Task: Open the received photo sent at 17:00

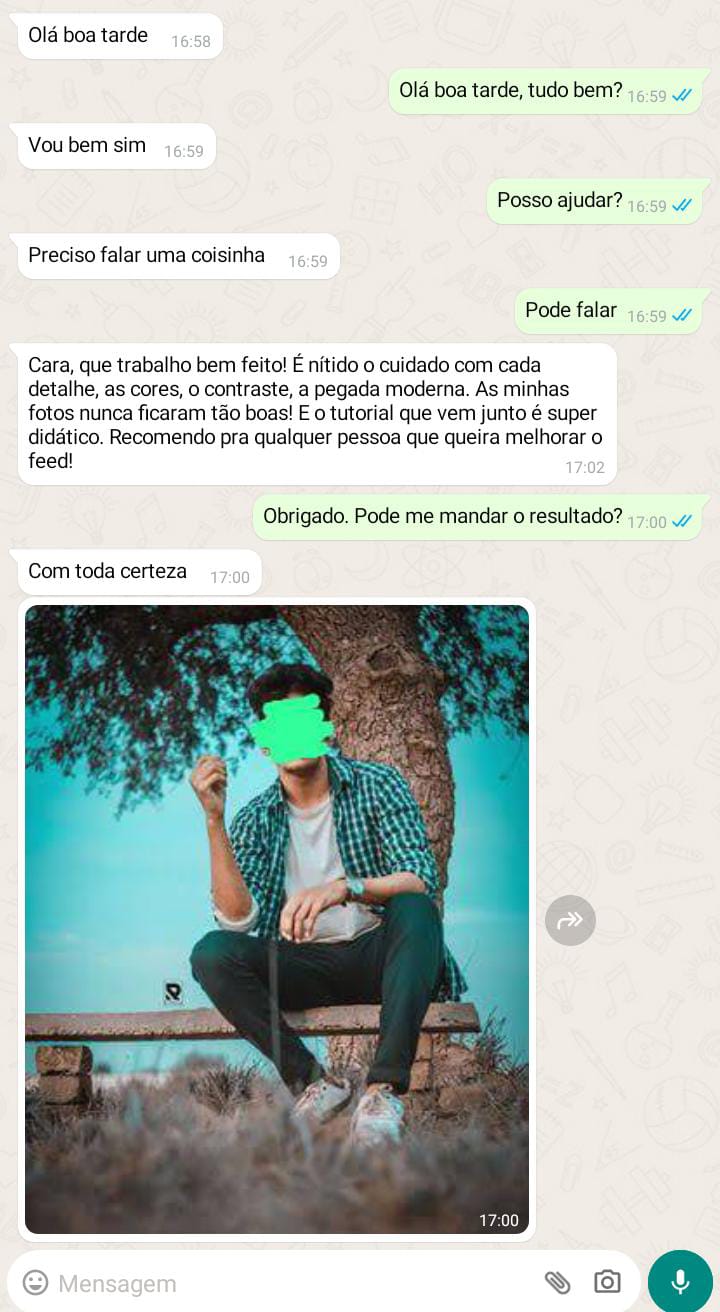Action: click(277, 918)
